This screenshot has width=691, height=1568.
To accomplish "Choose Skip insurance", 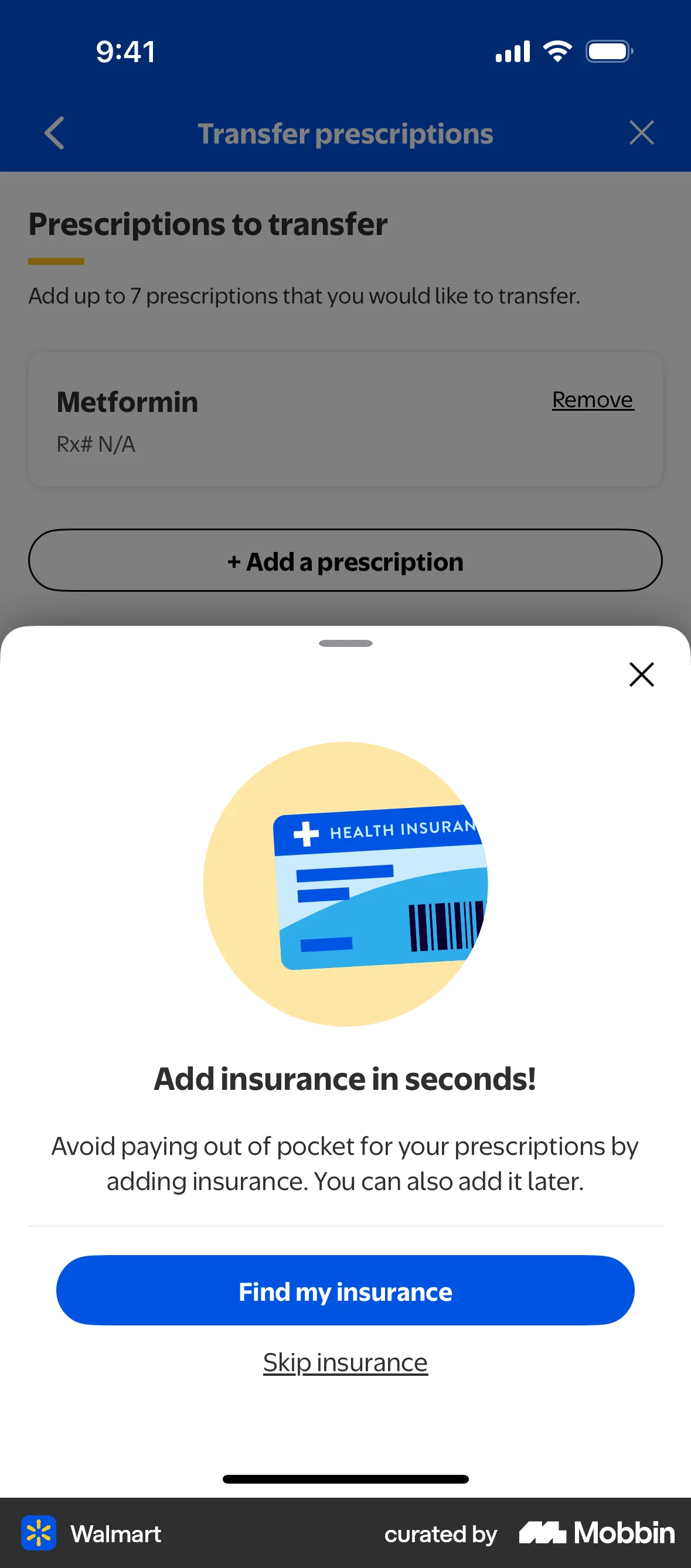I will (345, 1362).
